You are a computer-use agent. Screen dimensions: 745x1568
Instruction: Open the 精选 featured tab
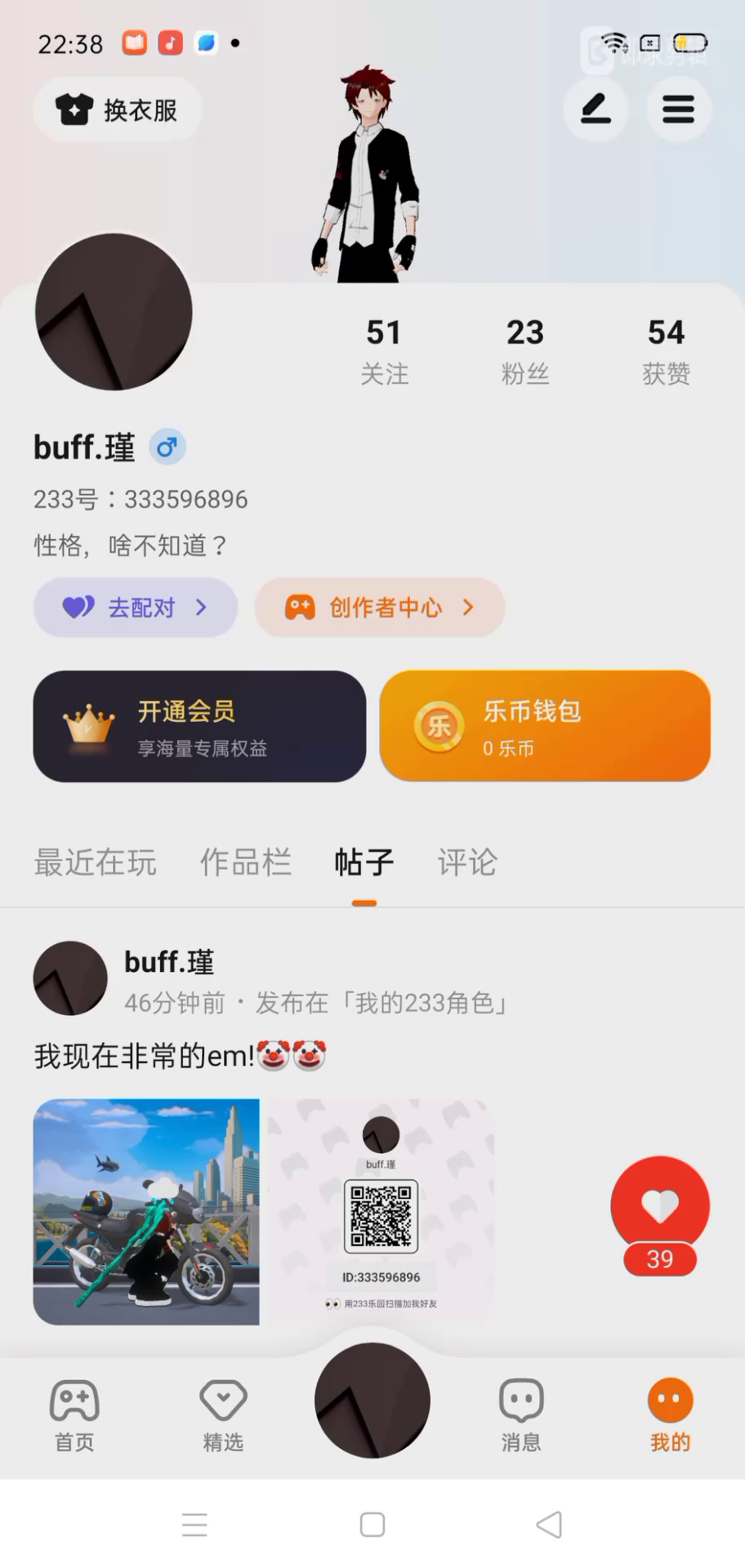coord(223,1416)
